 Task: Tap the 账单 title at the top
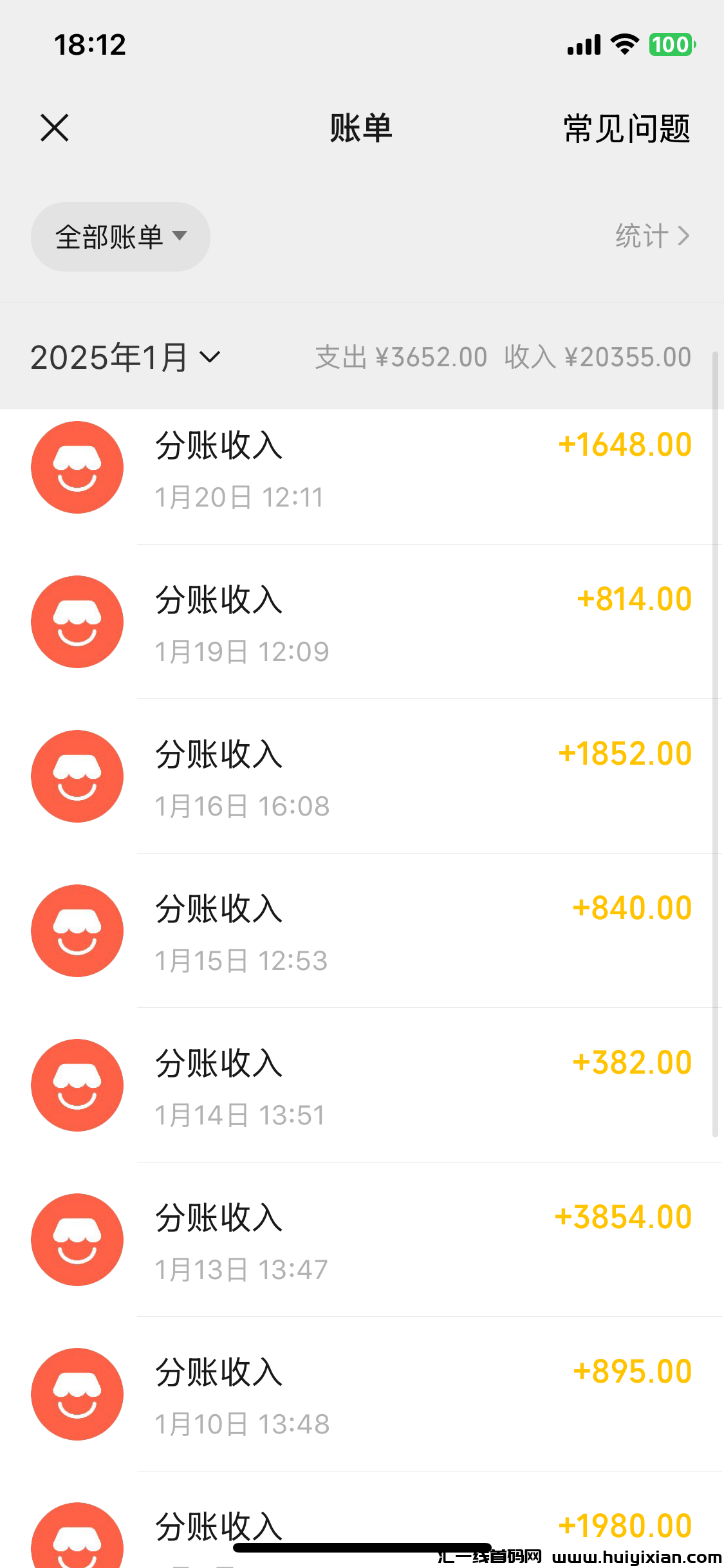tap(362, 128)
